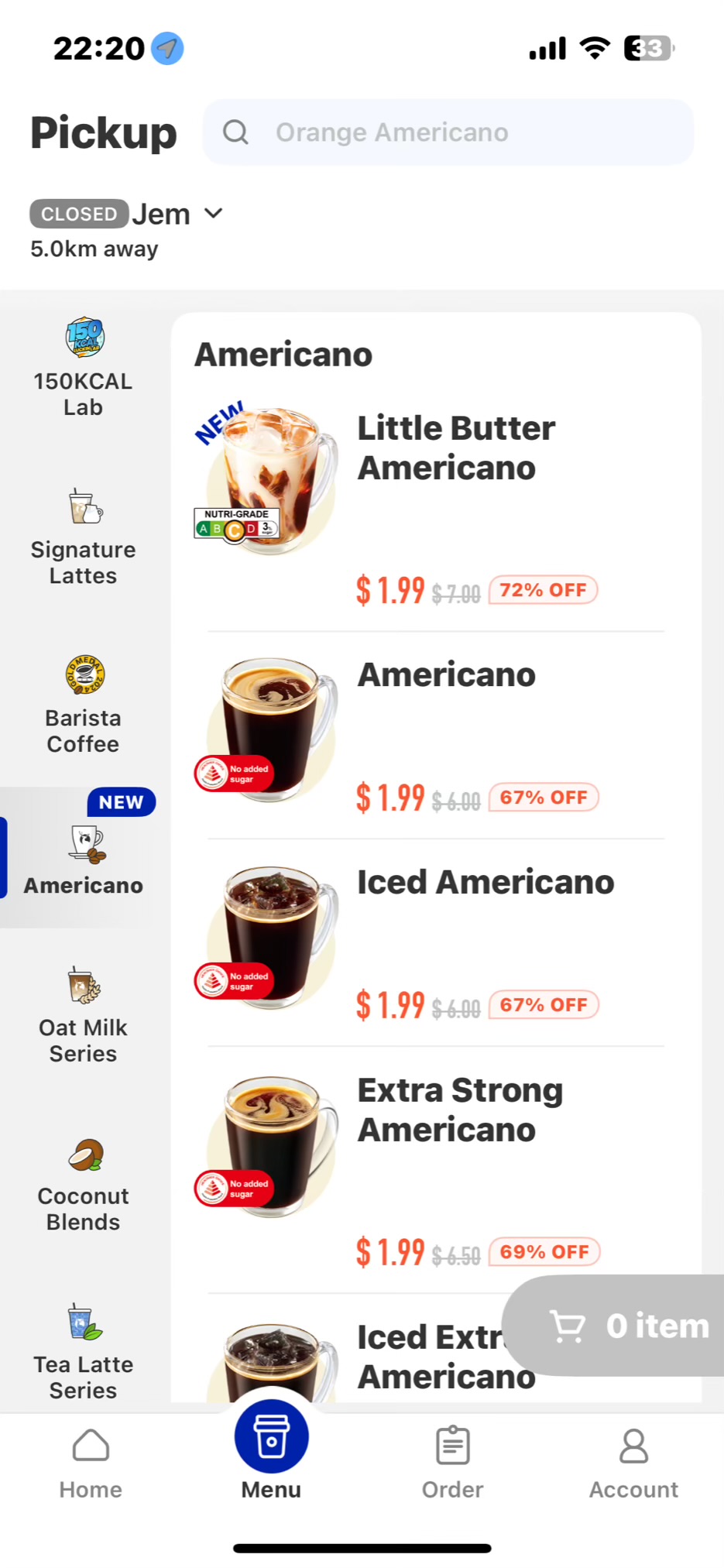Tap the Orange Americano search field
The width and height of the screenshot is (724, 1568).
pos(448,132)
